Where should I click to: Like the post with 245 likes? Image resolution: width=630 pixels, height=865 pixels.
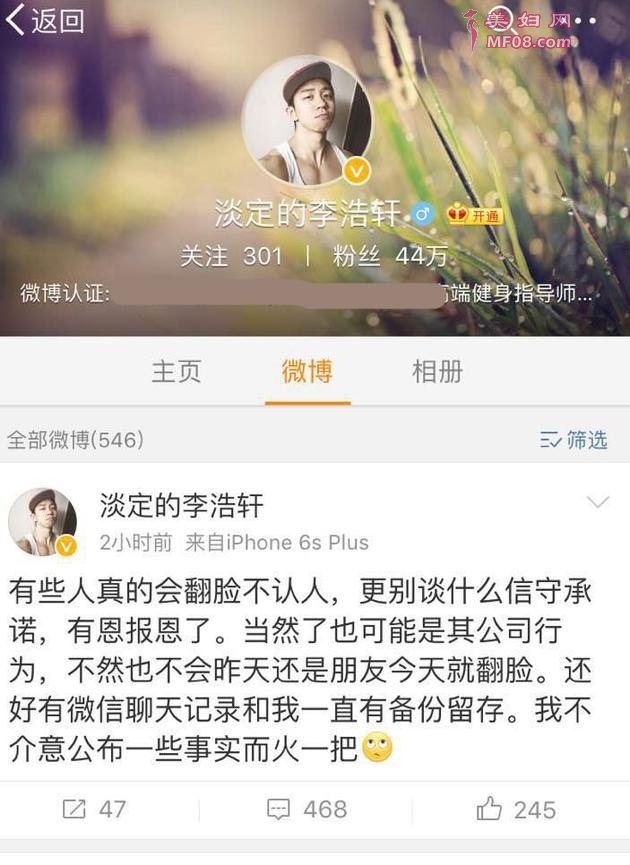[516, 809]
